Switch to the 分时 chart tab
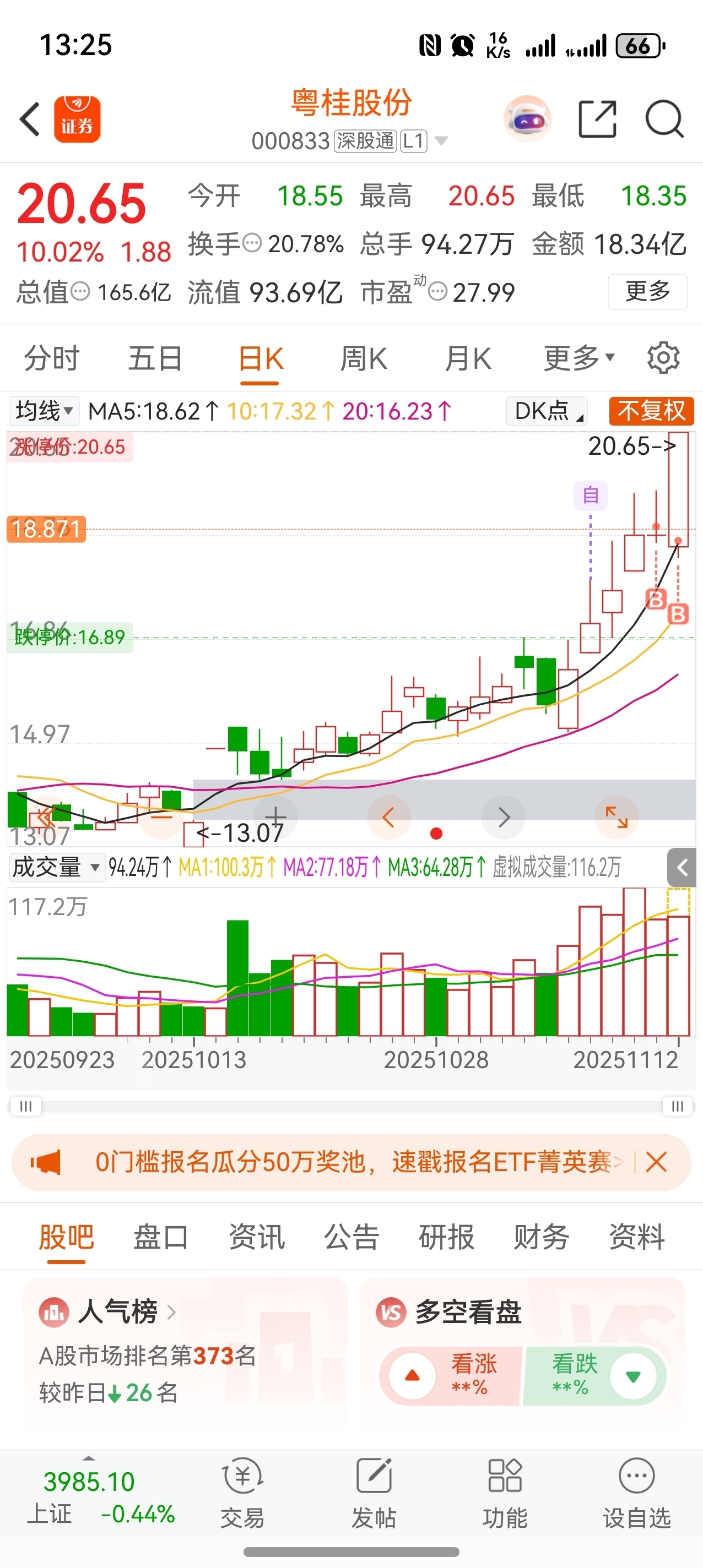The width and height of the screenshot is (703, 1568). pos(52,358)
